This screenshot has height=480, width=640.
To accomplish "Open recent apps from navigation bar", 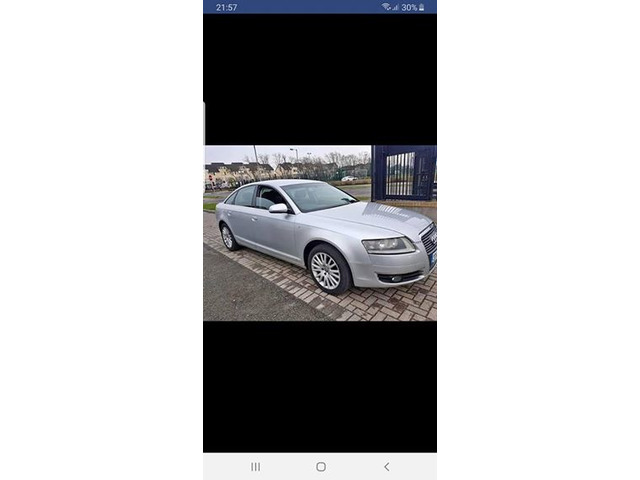I will click(255, 466).
